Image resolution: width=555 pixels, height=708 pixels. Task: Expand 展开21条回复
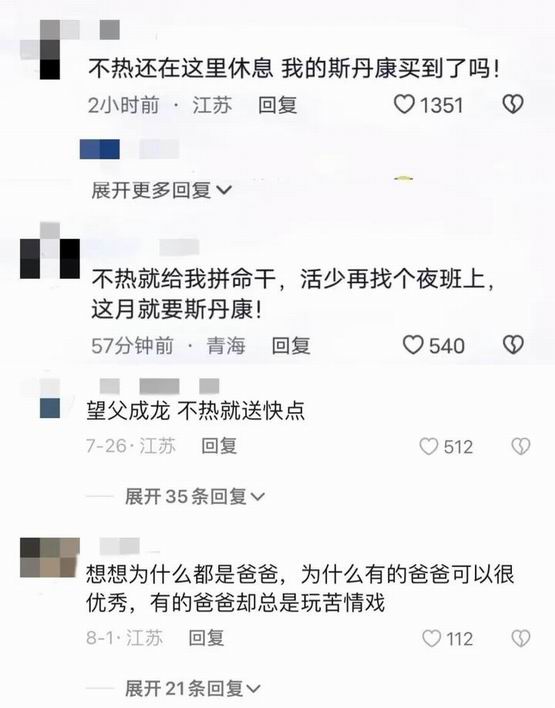pos(193,689)
